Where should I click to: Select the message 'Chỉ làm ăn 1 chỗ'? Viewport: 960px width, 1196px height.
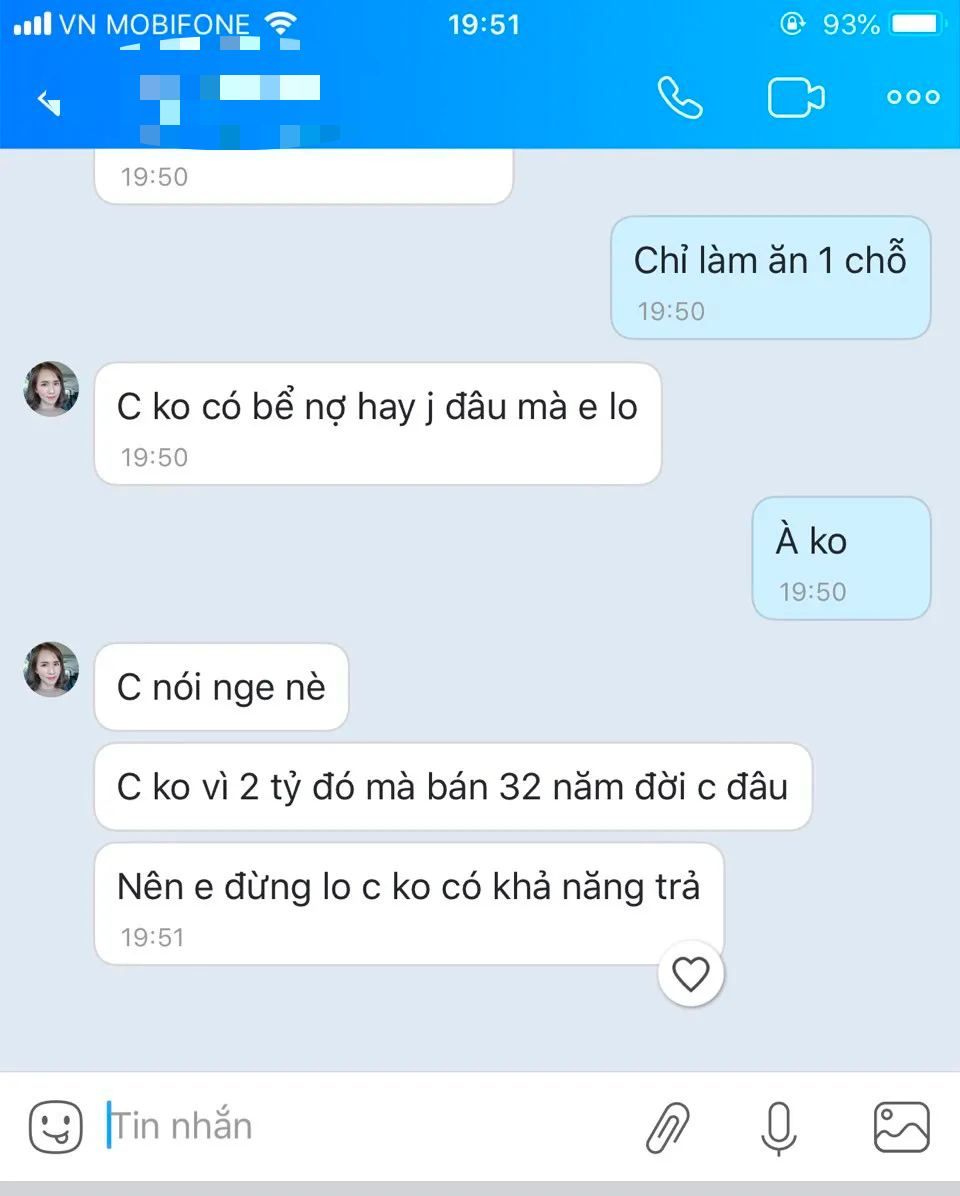770,275
